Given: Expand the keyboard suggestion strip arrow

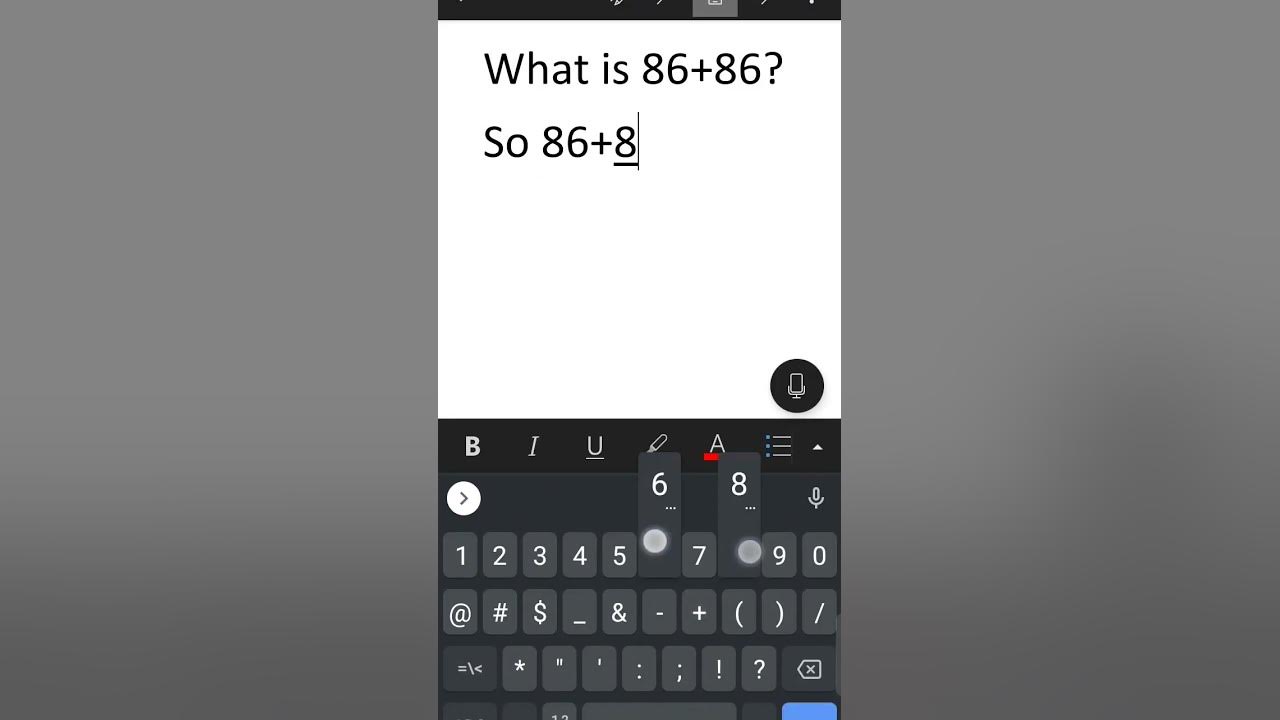Looking at the screenshot, I should [x=464, y=498].
